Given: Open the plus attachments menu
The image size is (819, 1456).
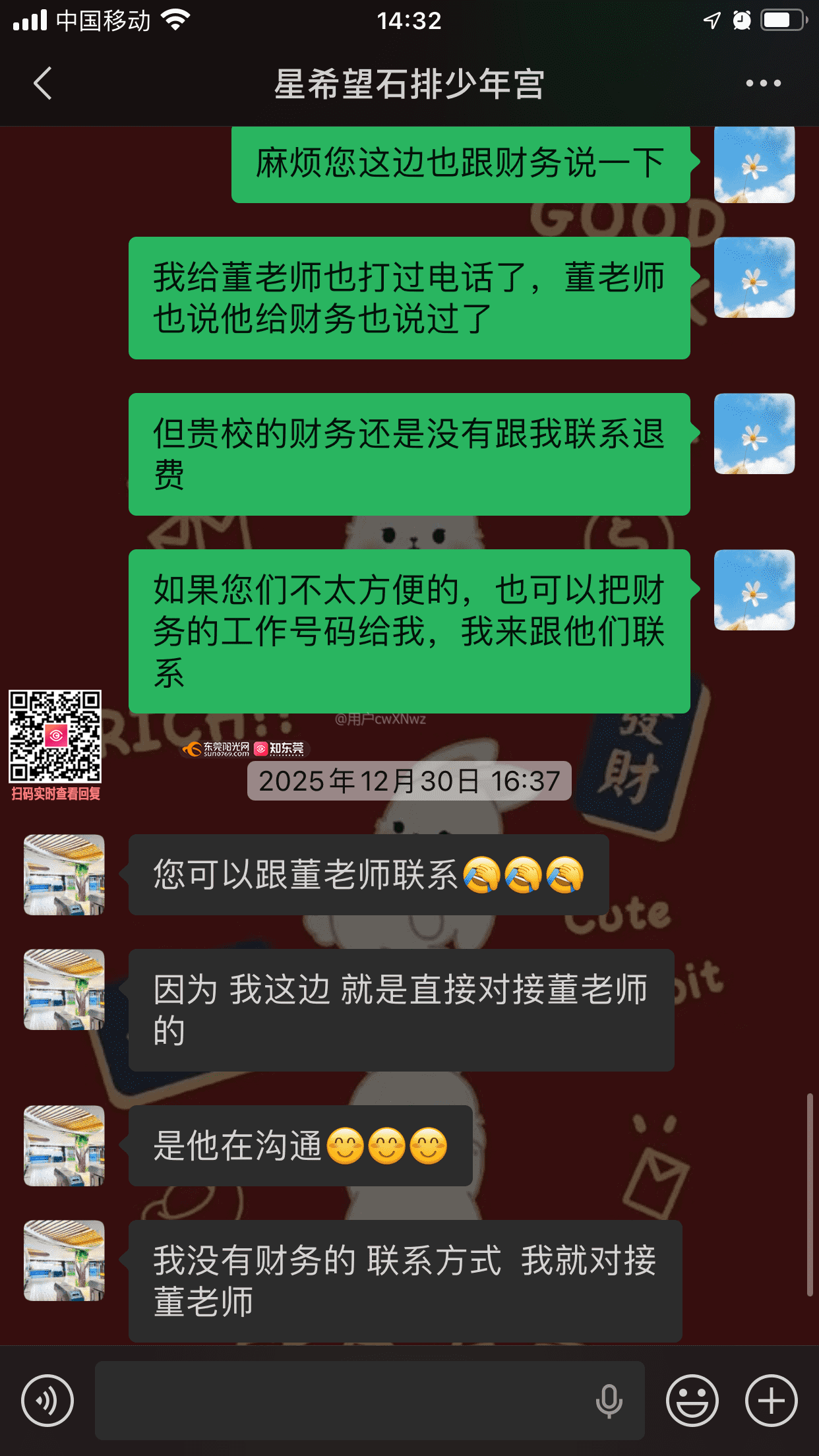Looking at the screenshot, I should (771, 1401).
